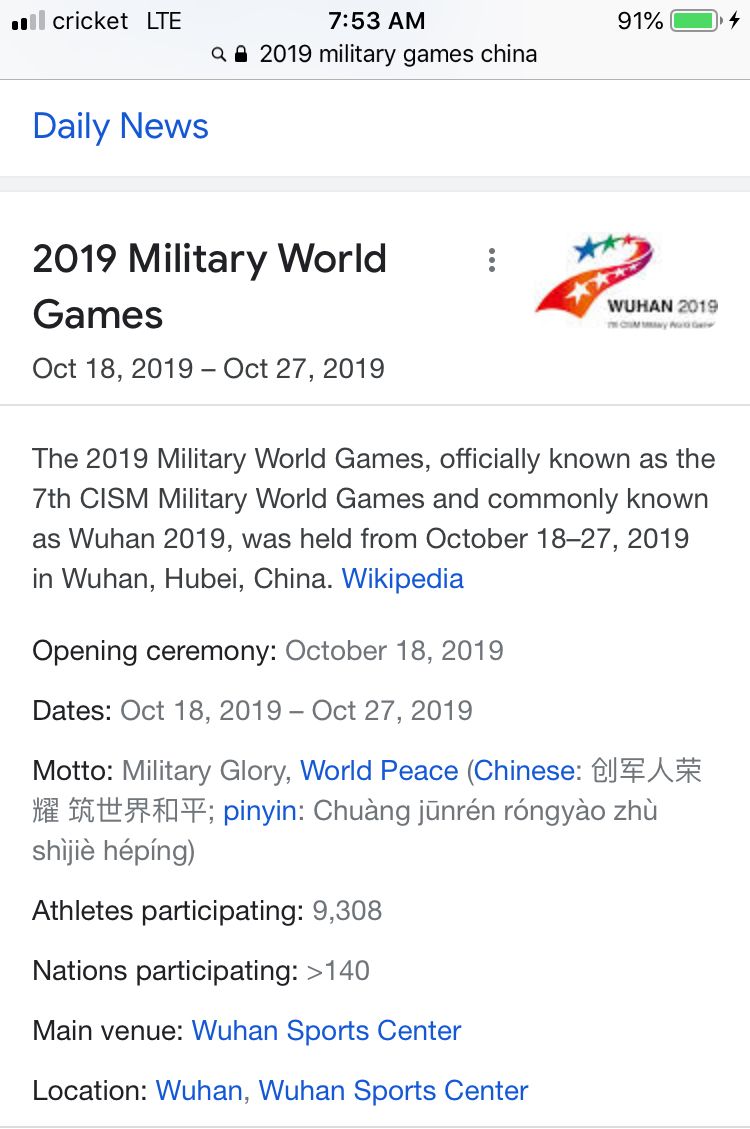Image resolution: width=750 pixels, height=1129 pixels.
Task: Open the Daily News link
Action: [x=121, y=127]
